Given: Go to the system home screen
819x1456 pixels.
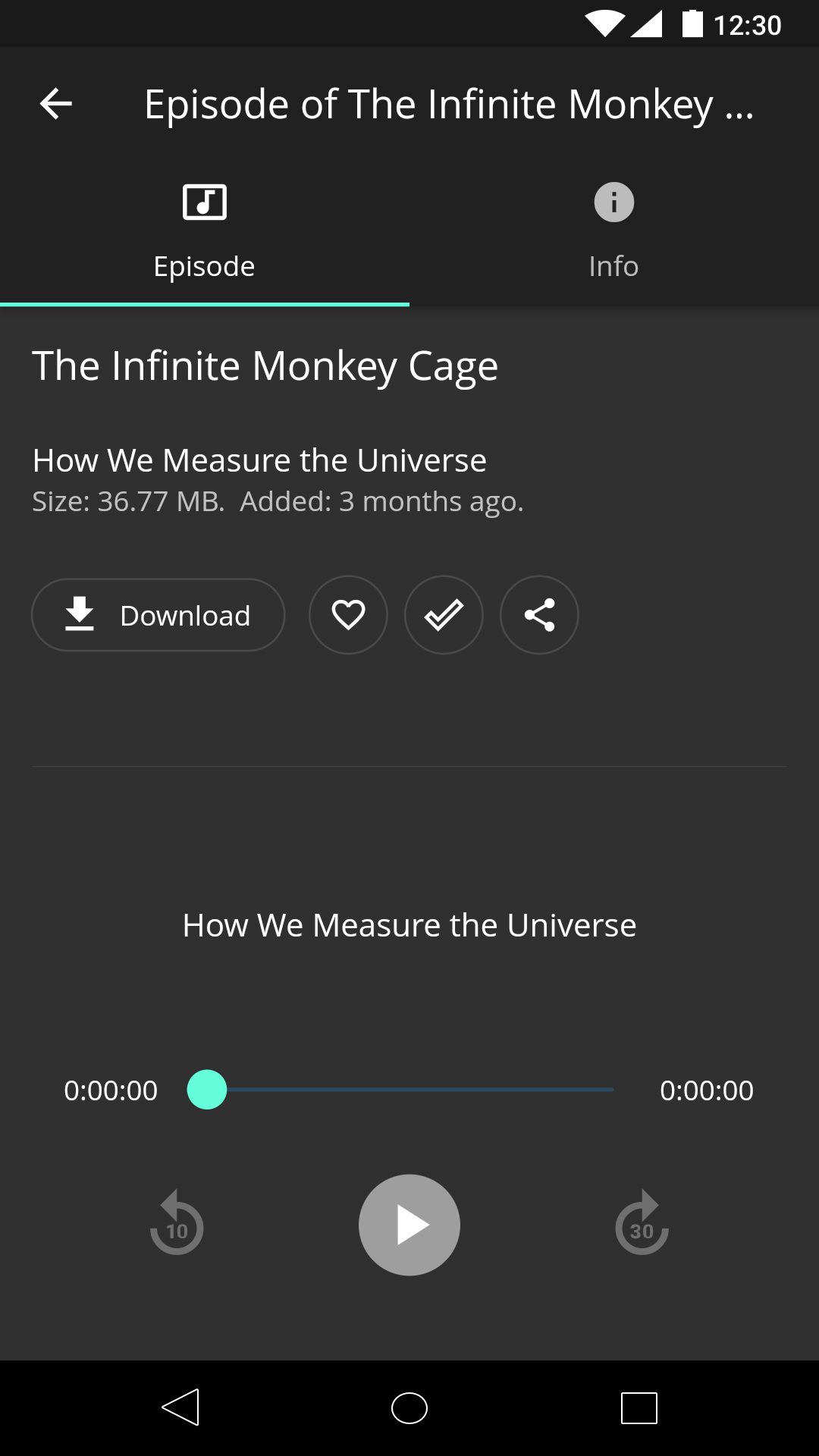Looking at the screenshot, I should pyautogui.click(x=409, y=1408).
